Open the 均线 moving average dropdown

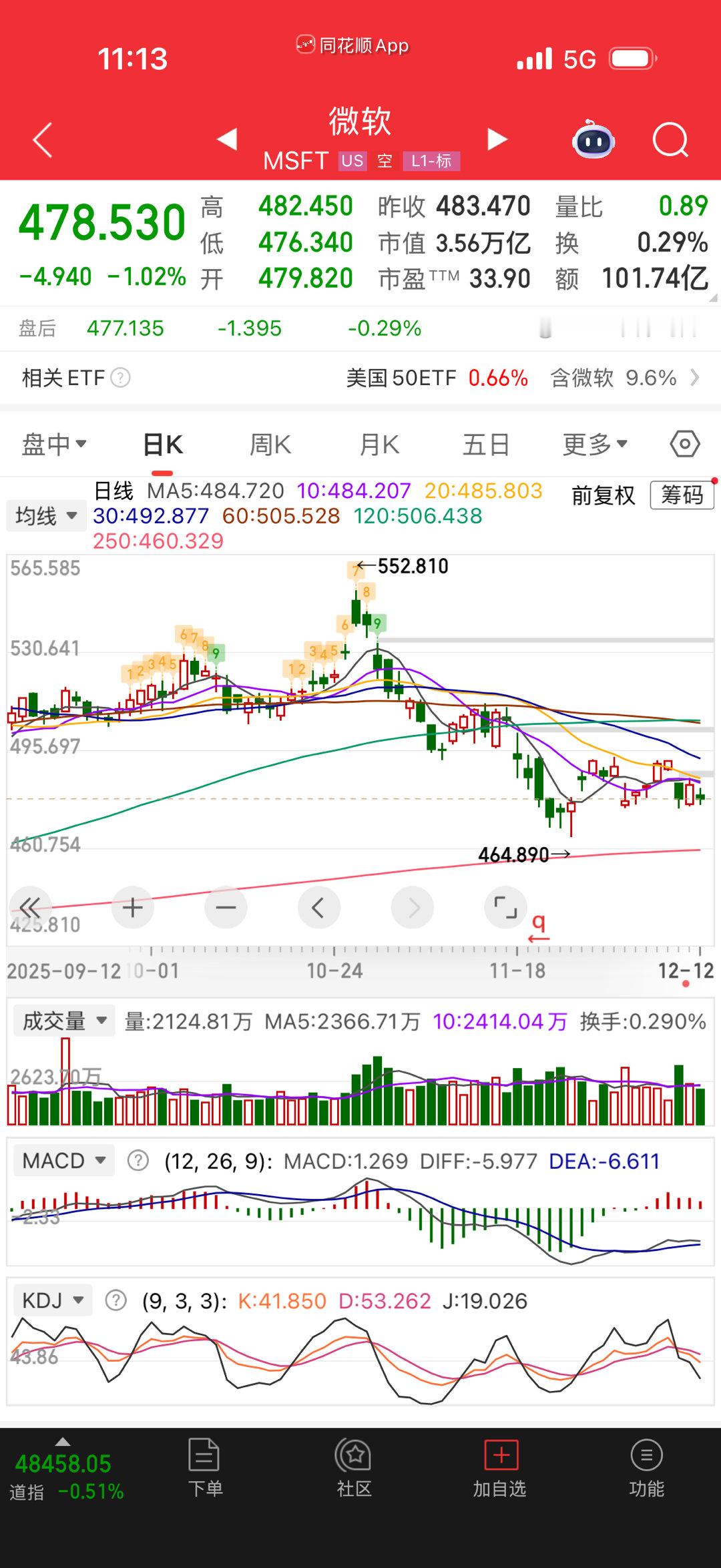click(x=45, y=515)
